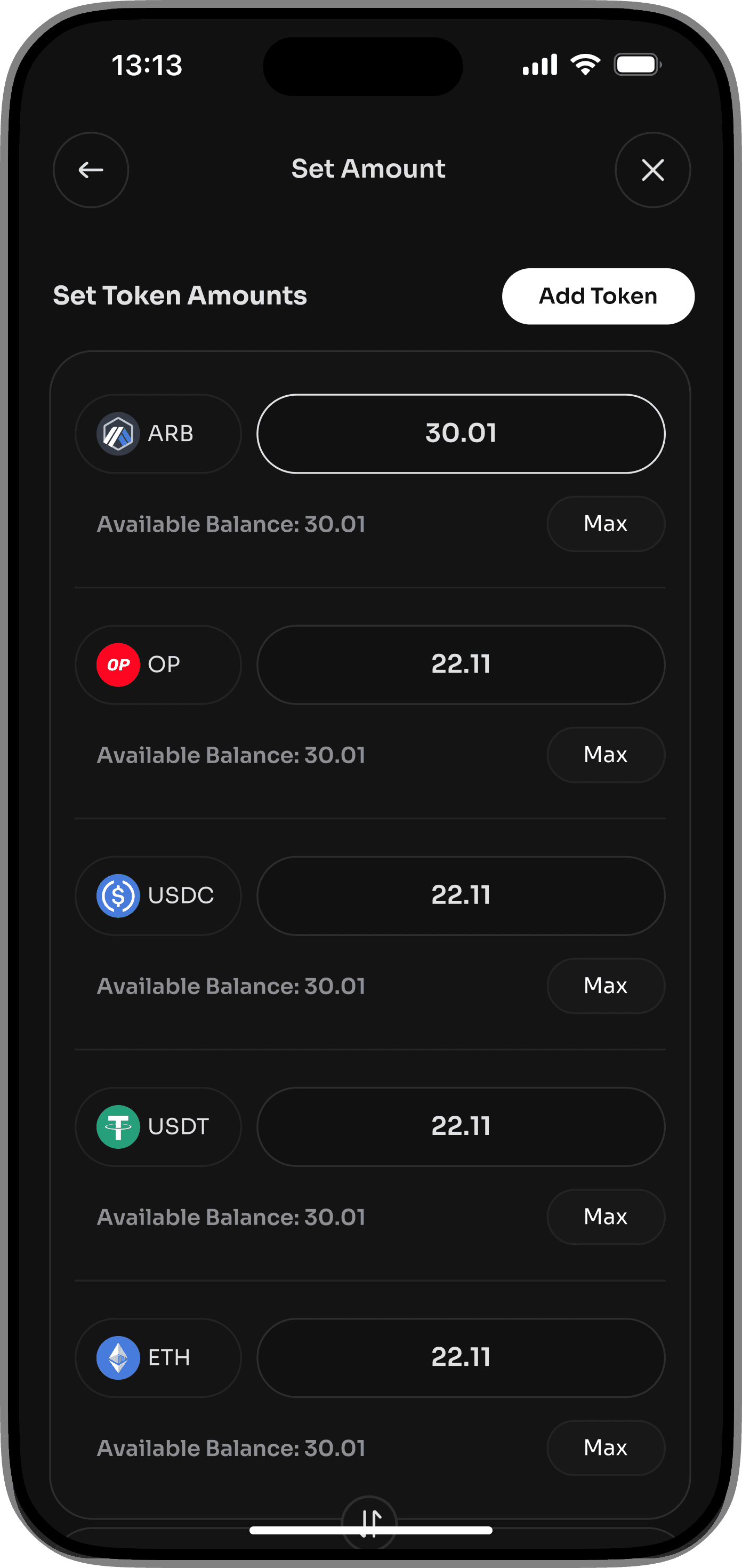Screen dimensions: 742x1568
Task: Close the Set Amount screen
Action: coord(652,170)
